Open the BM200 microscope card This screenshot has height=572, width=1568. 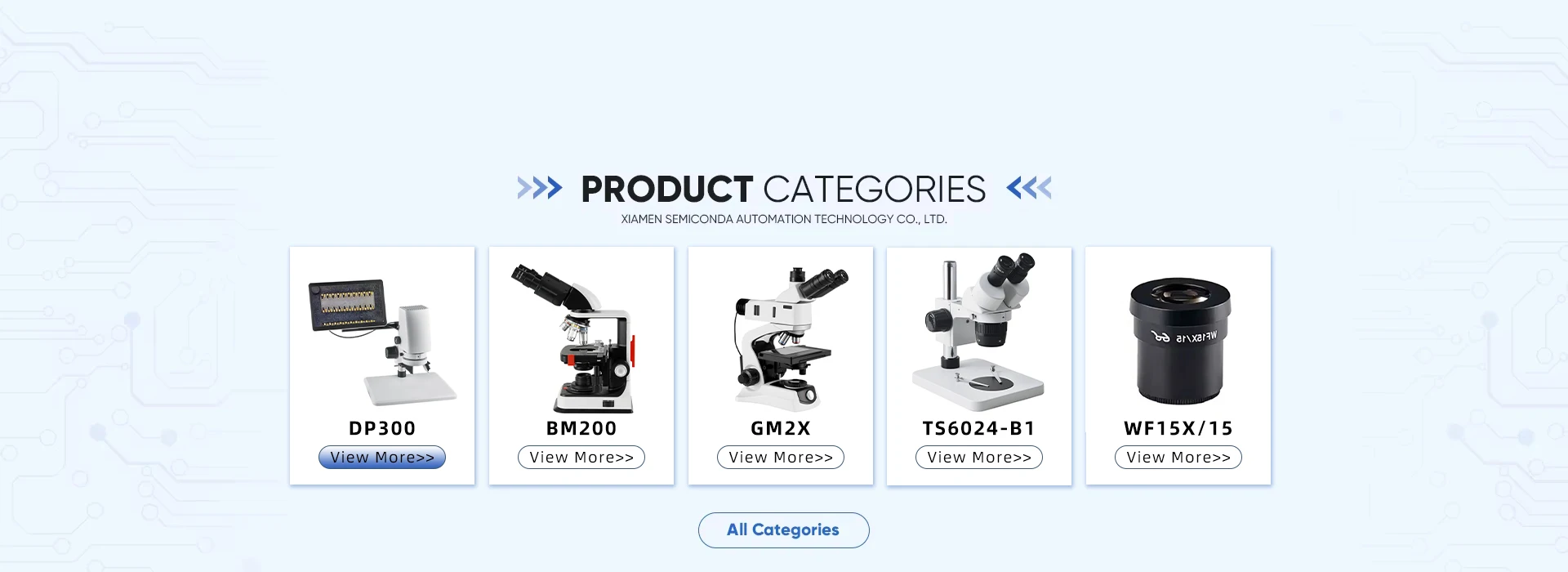pos(581,365)
